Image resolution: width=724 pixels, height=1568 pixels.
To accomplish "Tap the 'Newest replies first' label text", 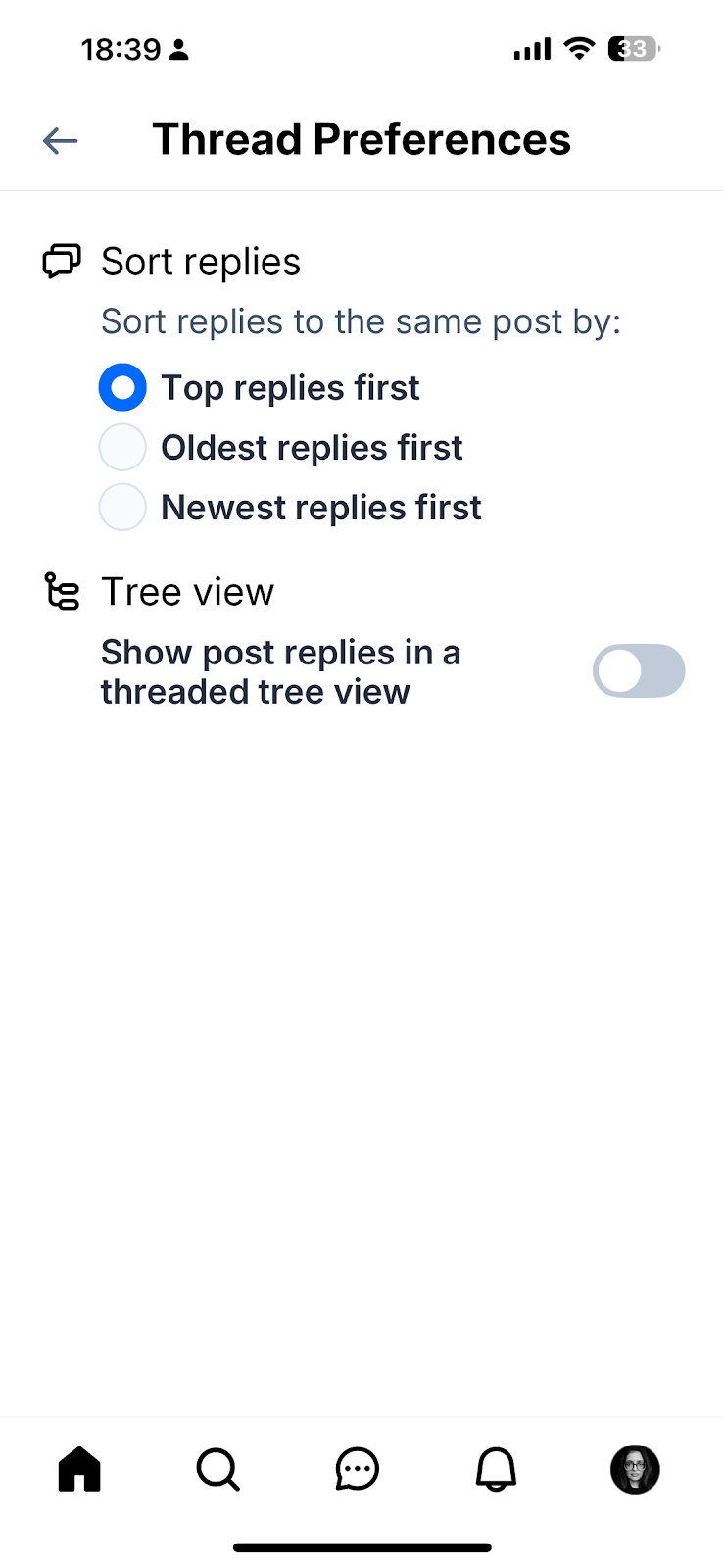I will point(320,507).
